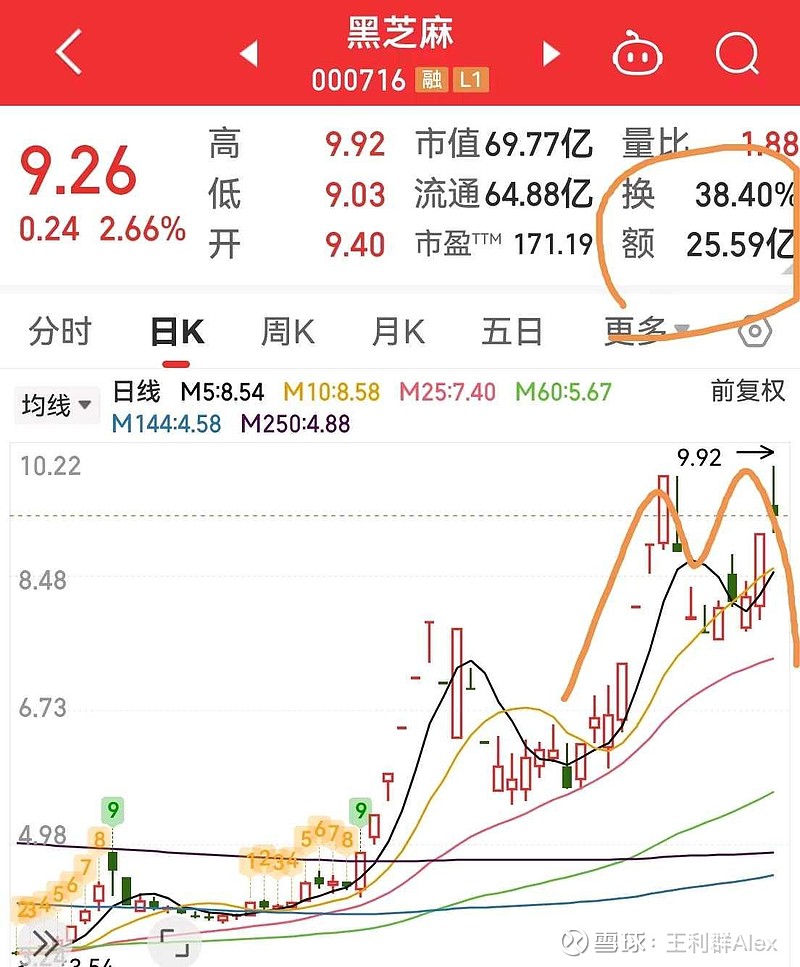
Task: Show the 周K weekly chart
Action: [x=288, y=332]
